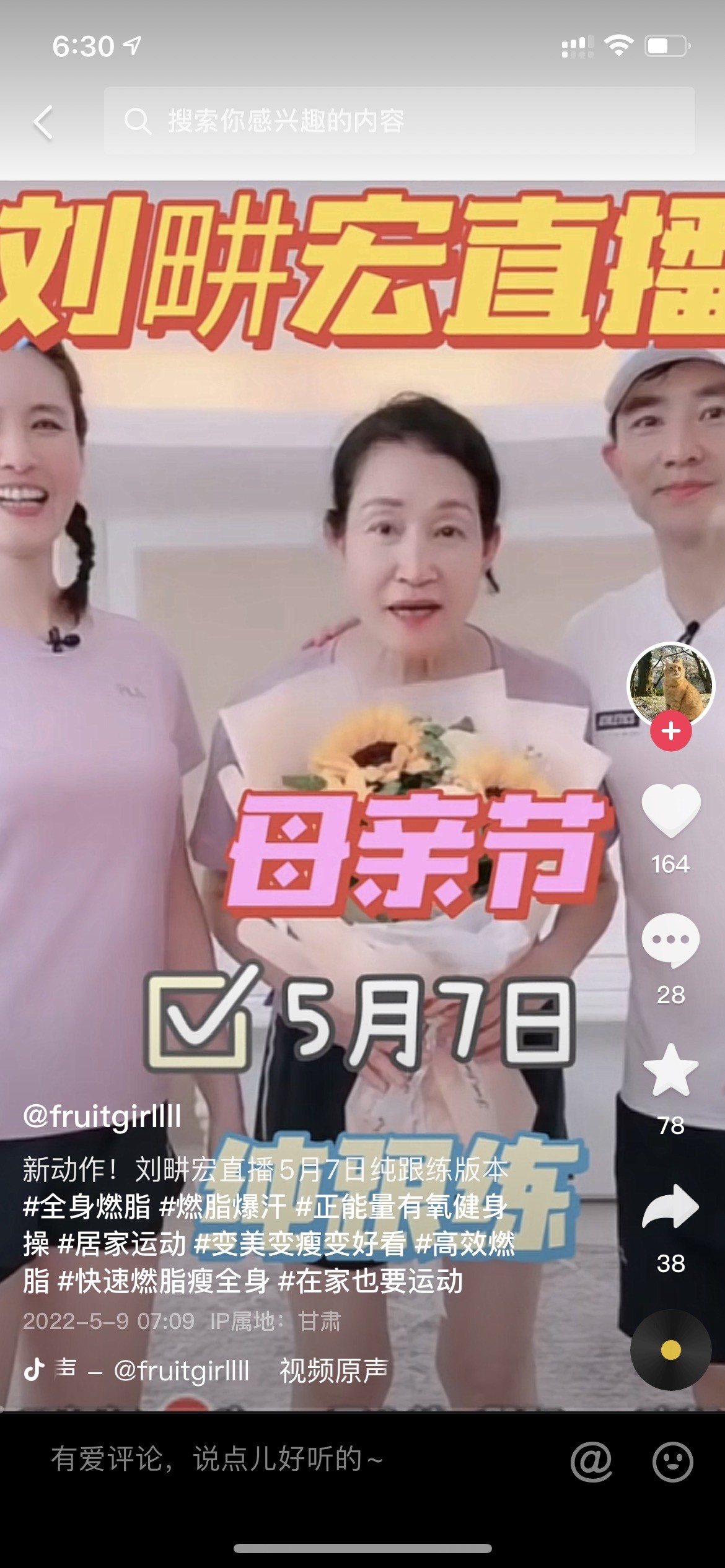Favorite this video with the star icon
The image size is (725, 1568).
click(670, 1071)
